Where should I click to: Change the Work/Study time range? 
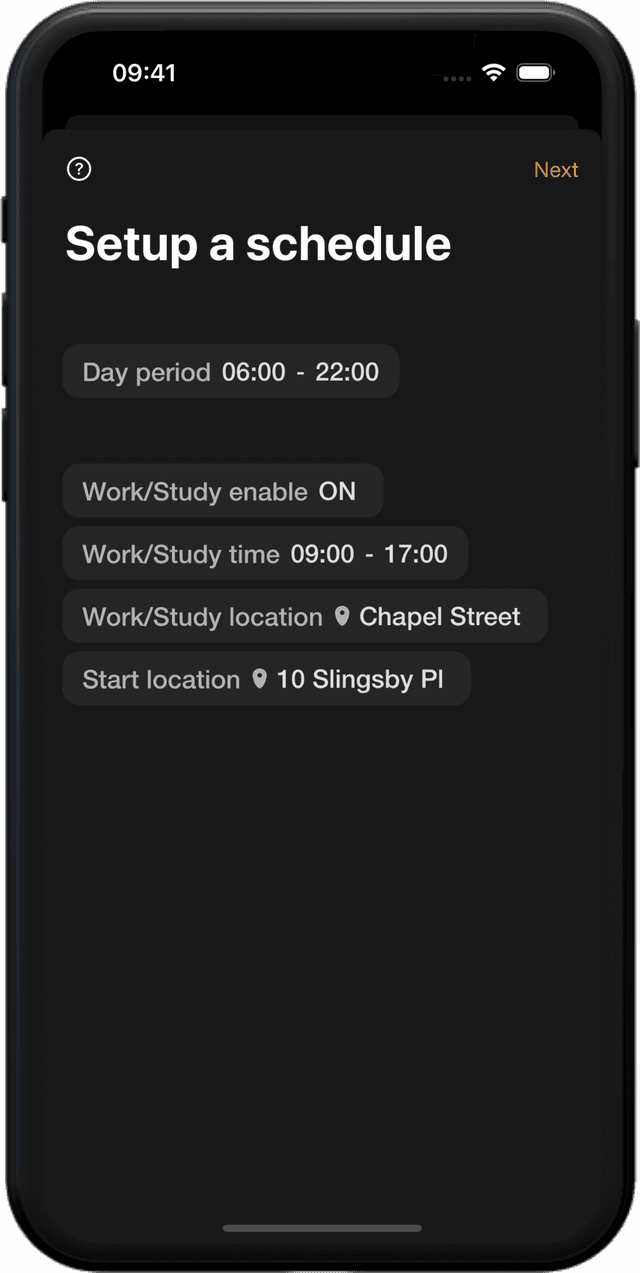265,554
